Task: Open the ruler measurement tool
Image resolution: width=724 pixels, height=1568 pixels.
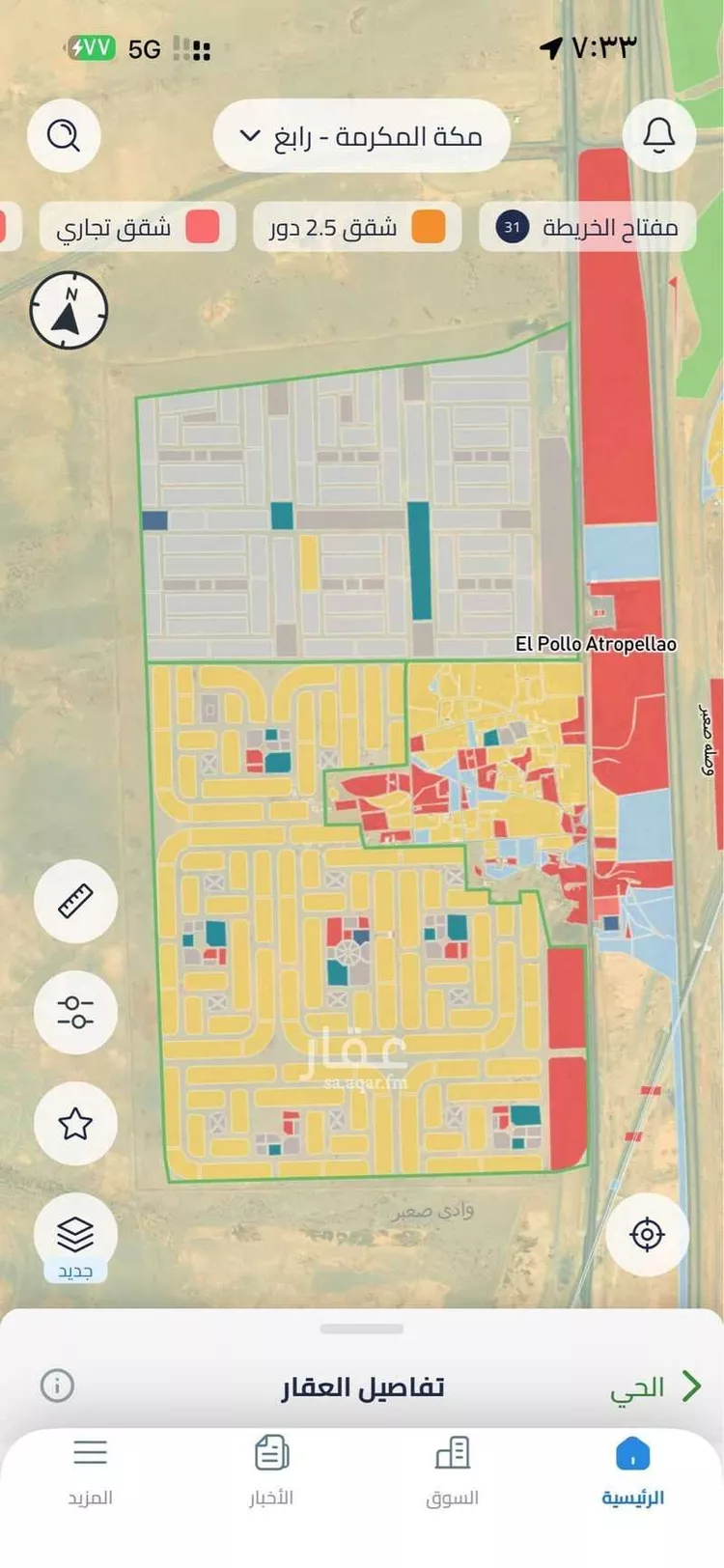Action: tap(75, 901)
